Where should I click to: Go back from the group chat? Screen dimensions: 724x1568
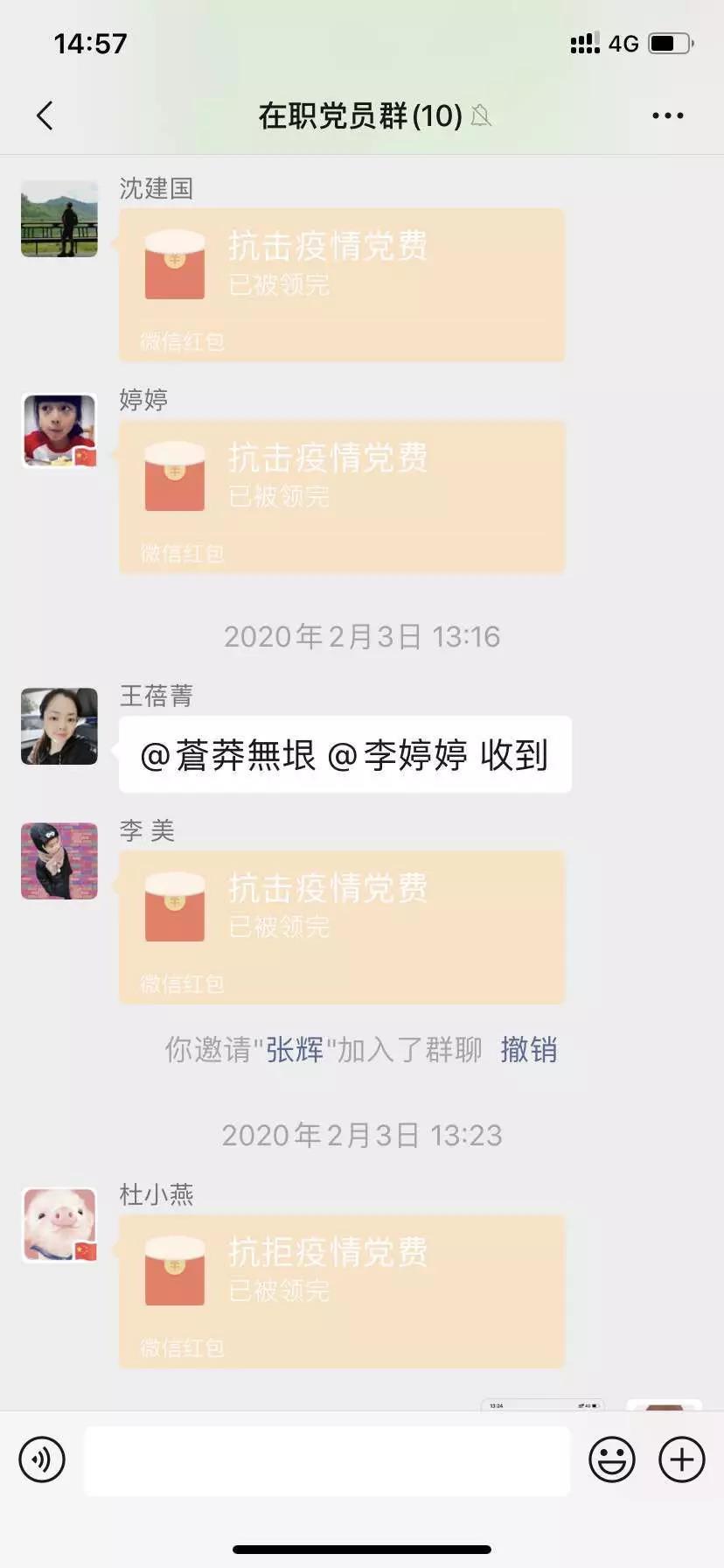(45, 115)
